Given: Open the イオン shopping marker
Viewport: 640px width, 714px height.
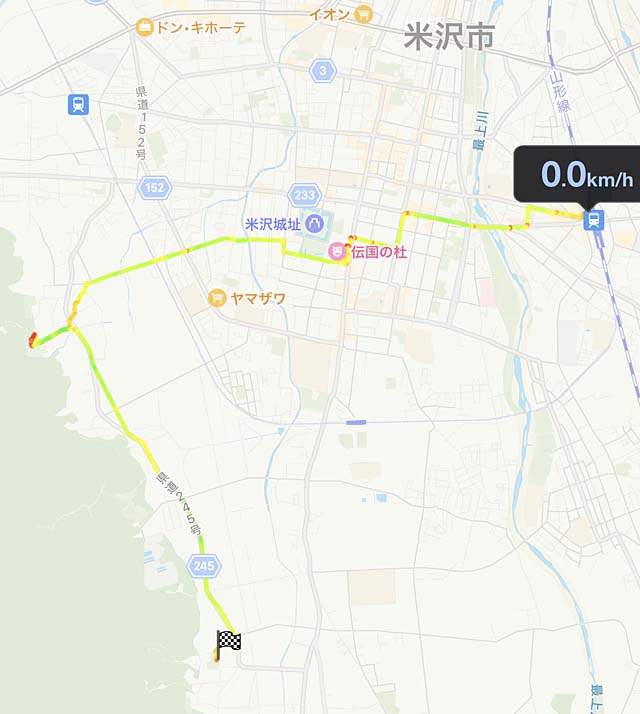Looking at the screenshot, I should [363, 14].
